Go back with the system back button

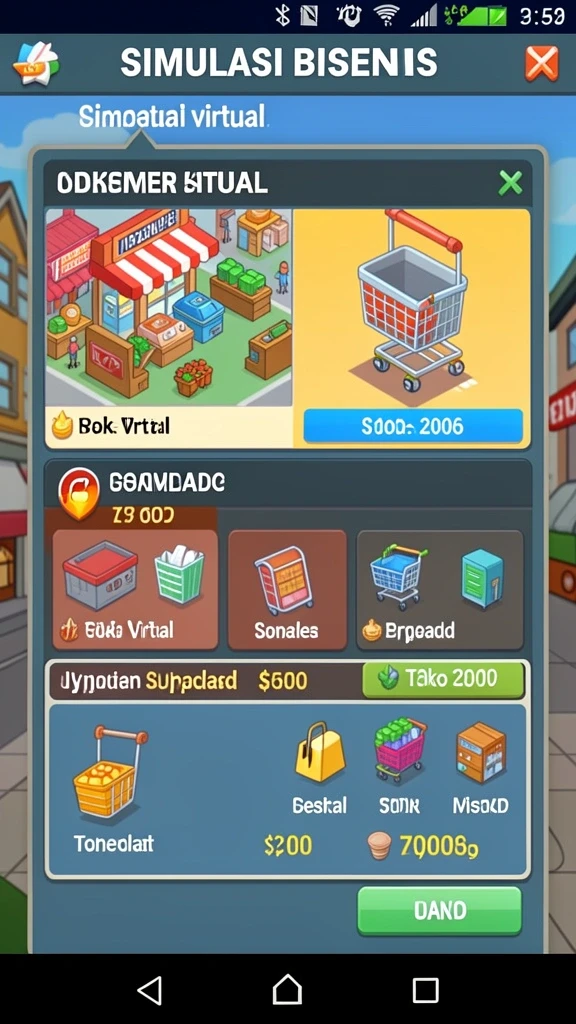pos(150,991)
